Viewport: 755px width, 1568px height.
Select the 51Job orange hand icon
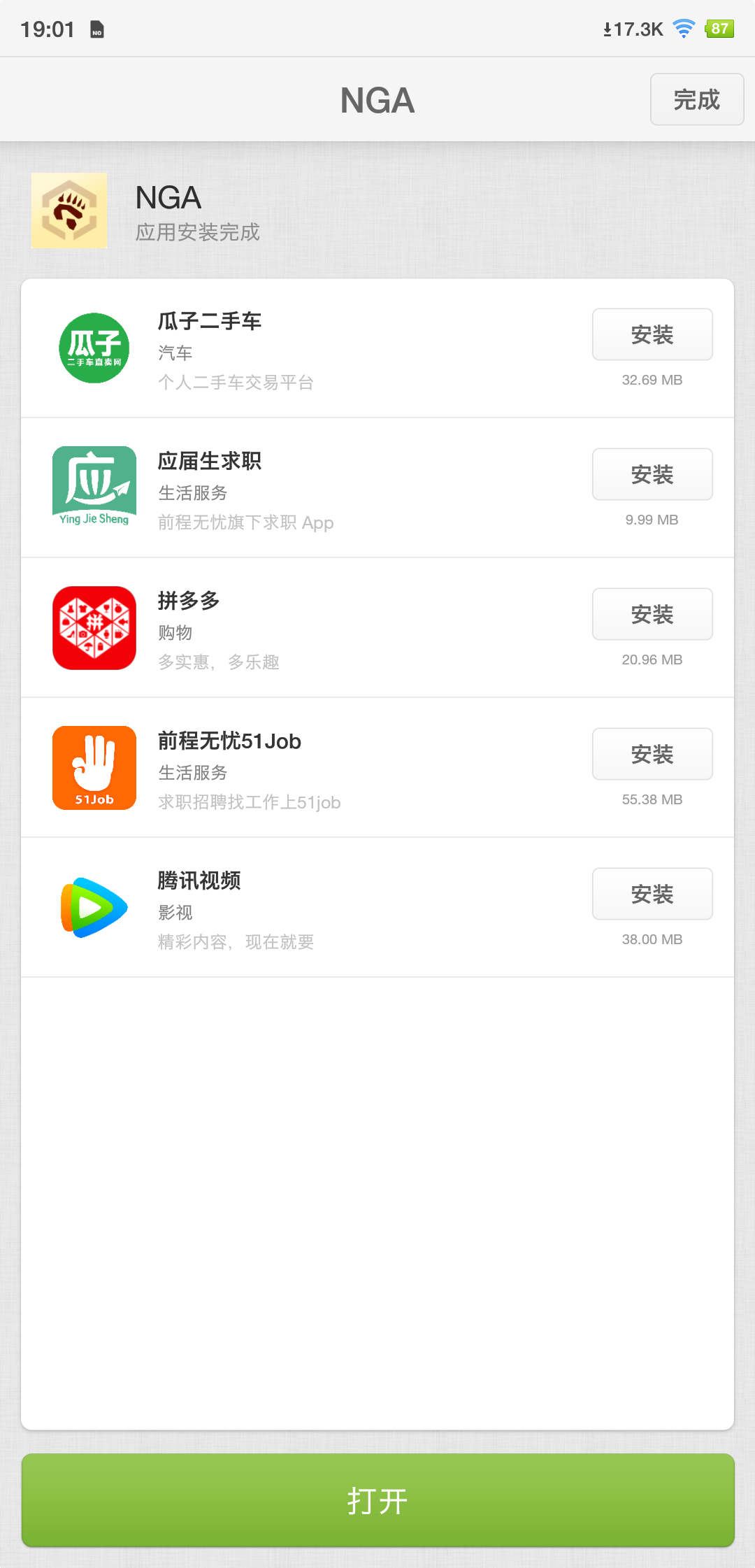[x=94, y=767]
